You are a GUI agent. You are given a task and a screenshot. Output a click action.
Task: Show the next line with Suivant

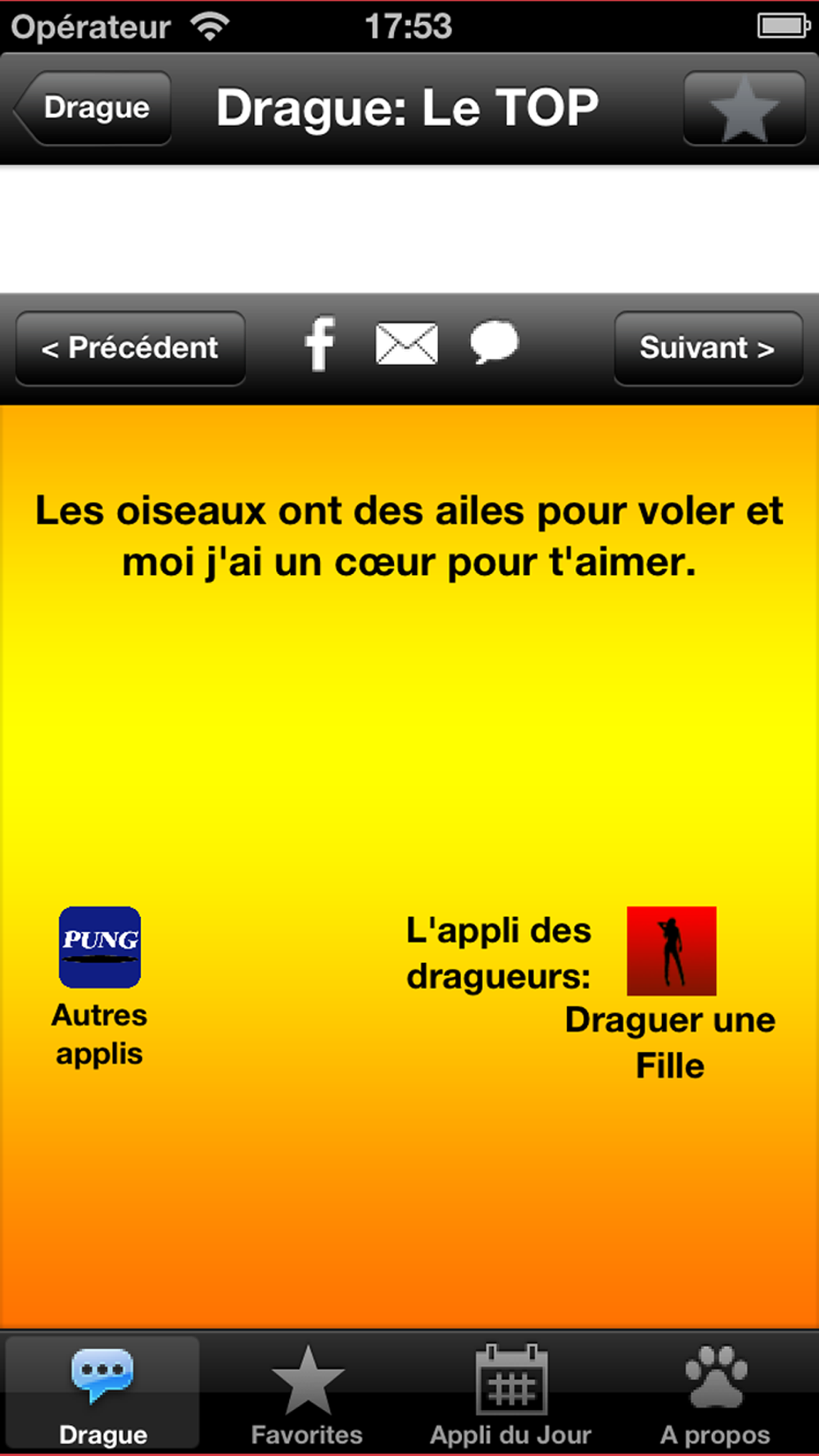point(708,348)
